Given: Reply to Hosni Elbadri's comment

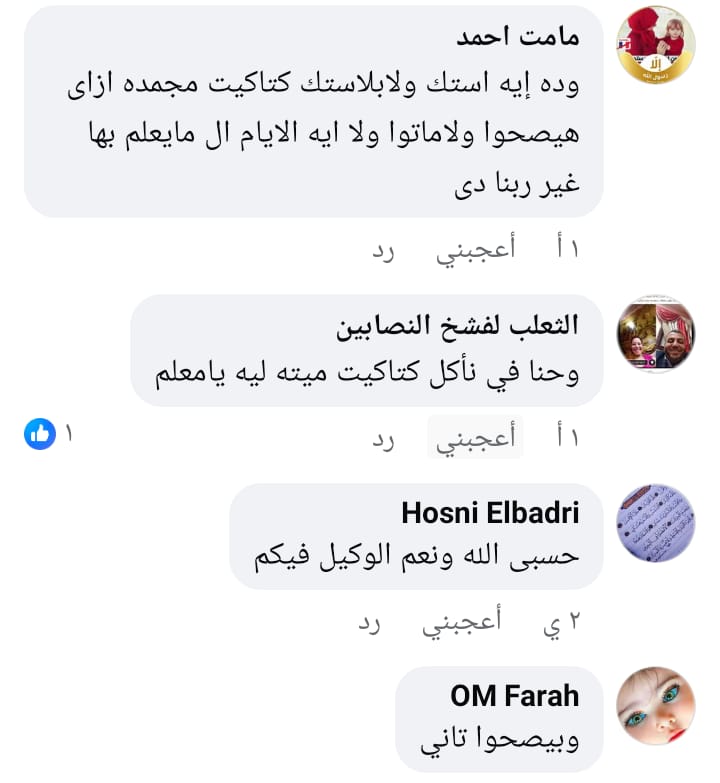Looking at the screenshot, I should click(x=370, y=624).
